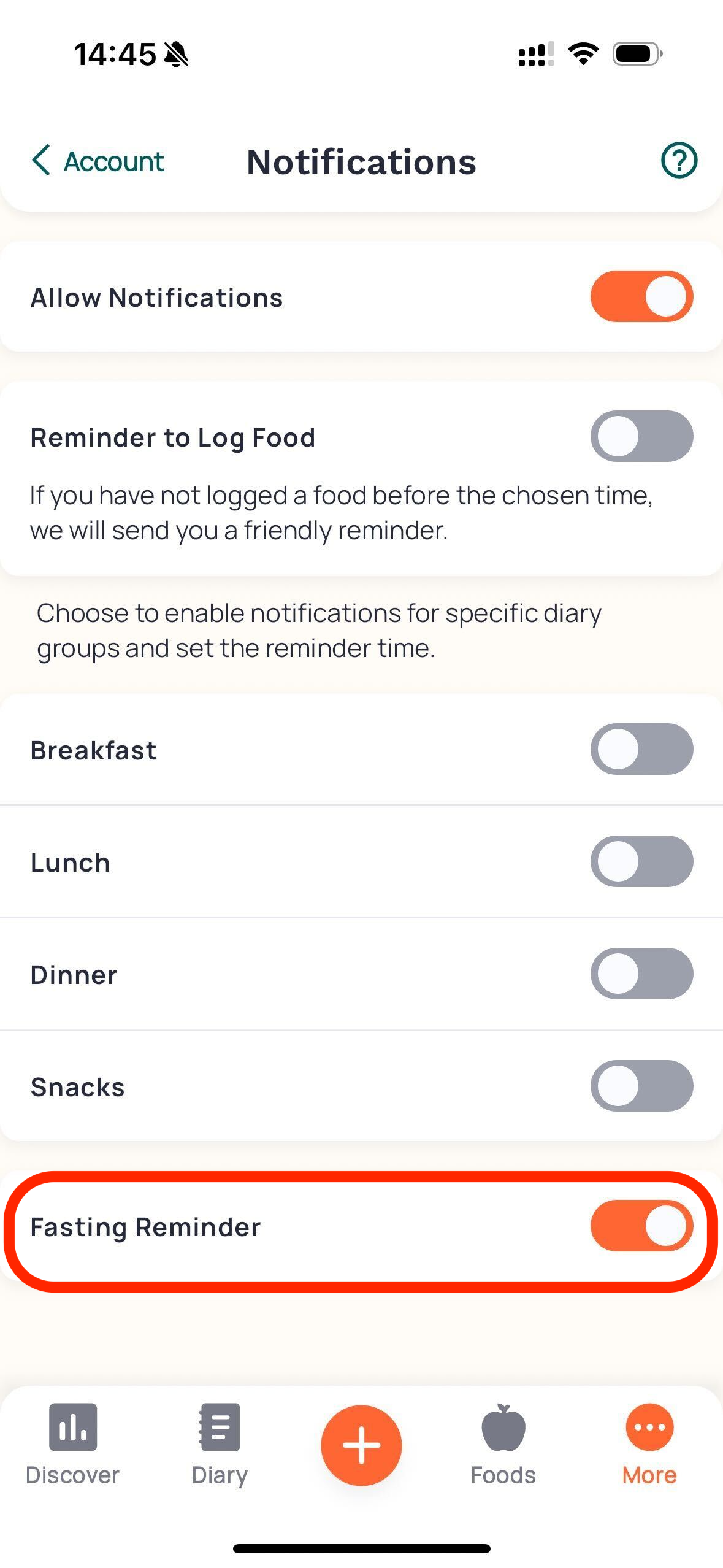Go to the Foods tab
The width and height of the screenshot is (723, 1568).
tap(503, 1445)
